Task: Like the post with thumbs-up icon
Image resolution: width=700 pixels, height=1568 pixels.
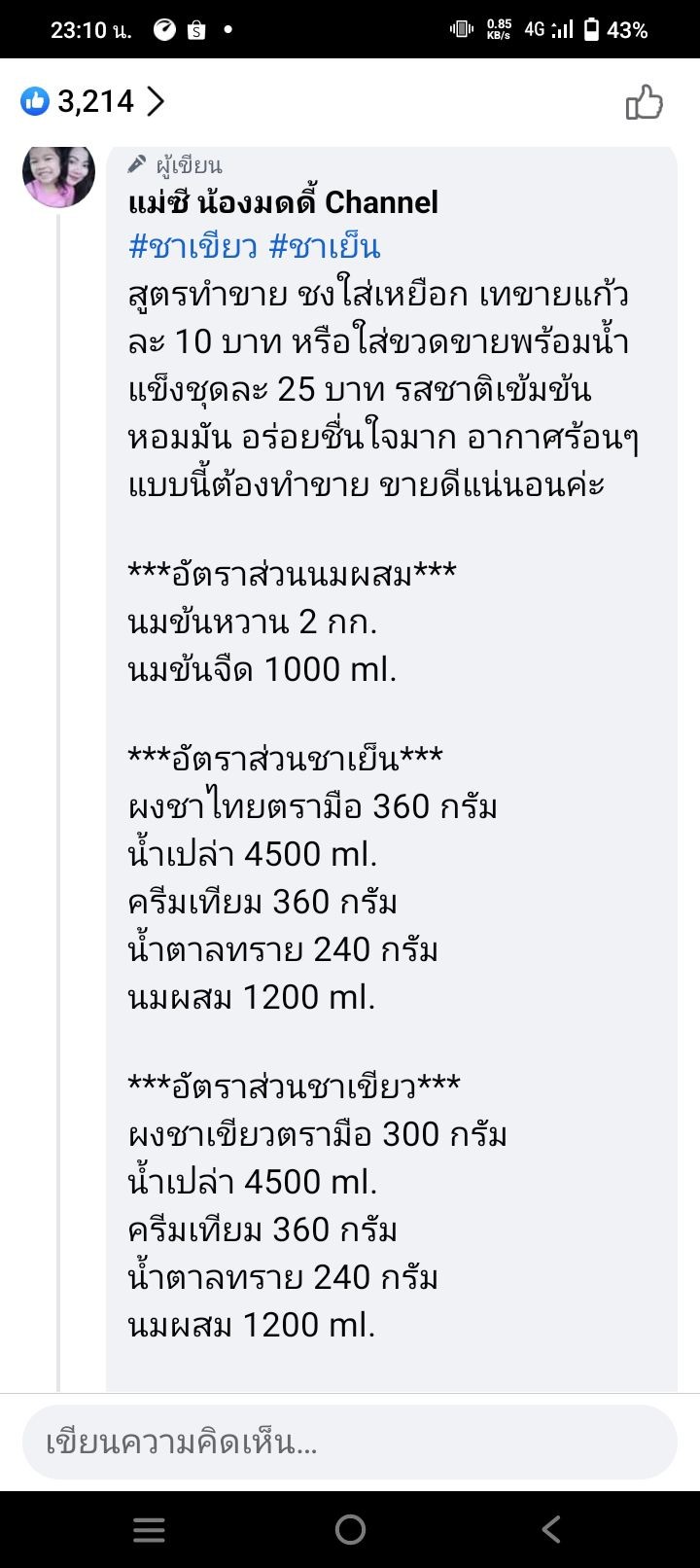Action: 644,102
